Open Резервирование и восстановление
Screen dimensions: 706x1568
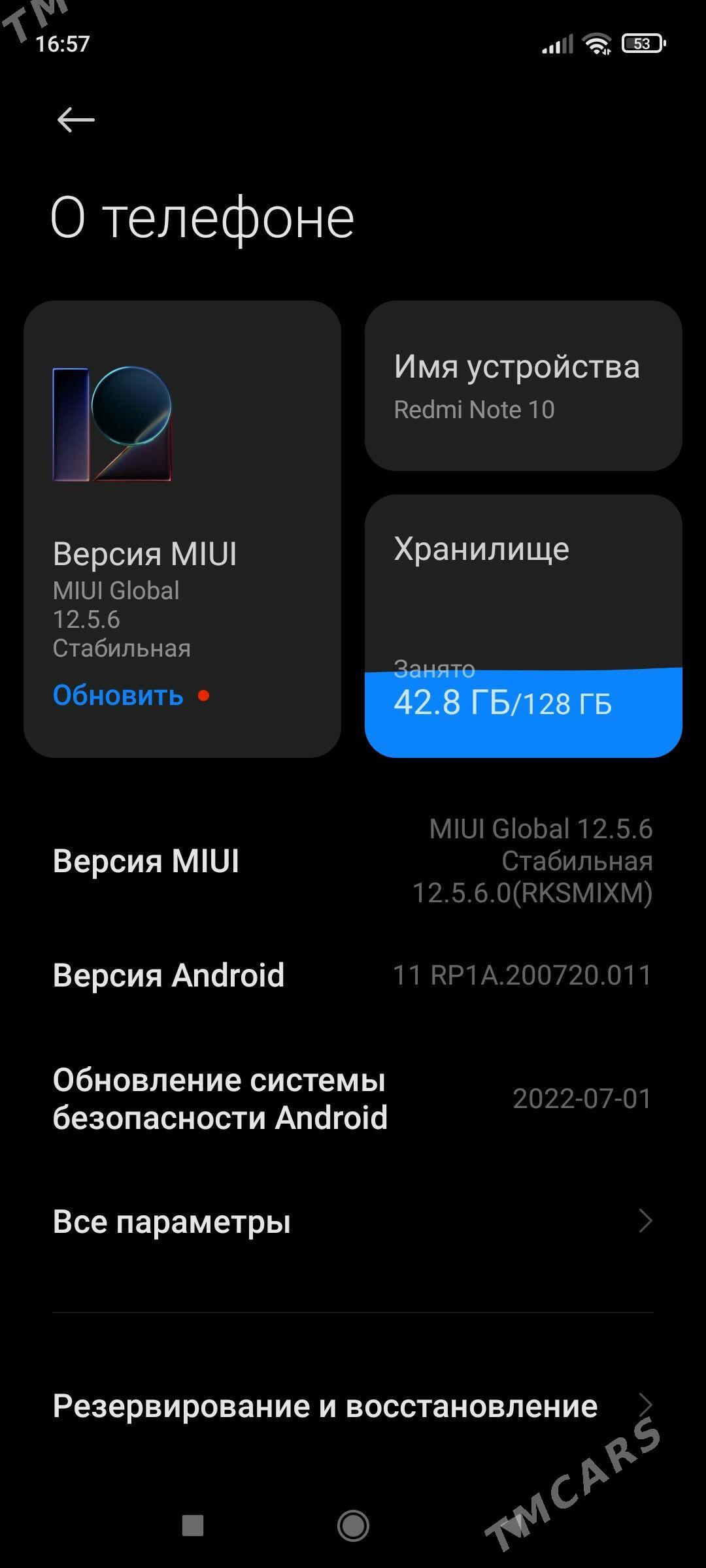pyautogui.click(x=353, y=1406)
